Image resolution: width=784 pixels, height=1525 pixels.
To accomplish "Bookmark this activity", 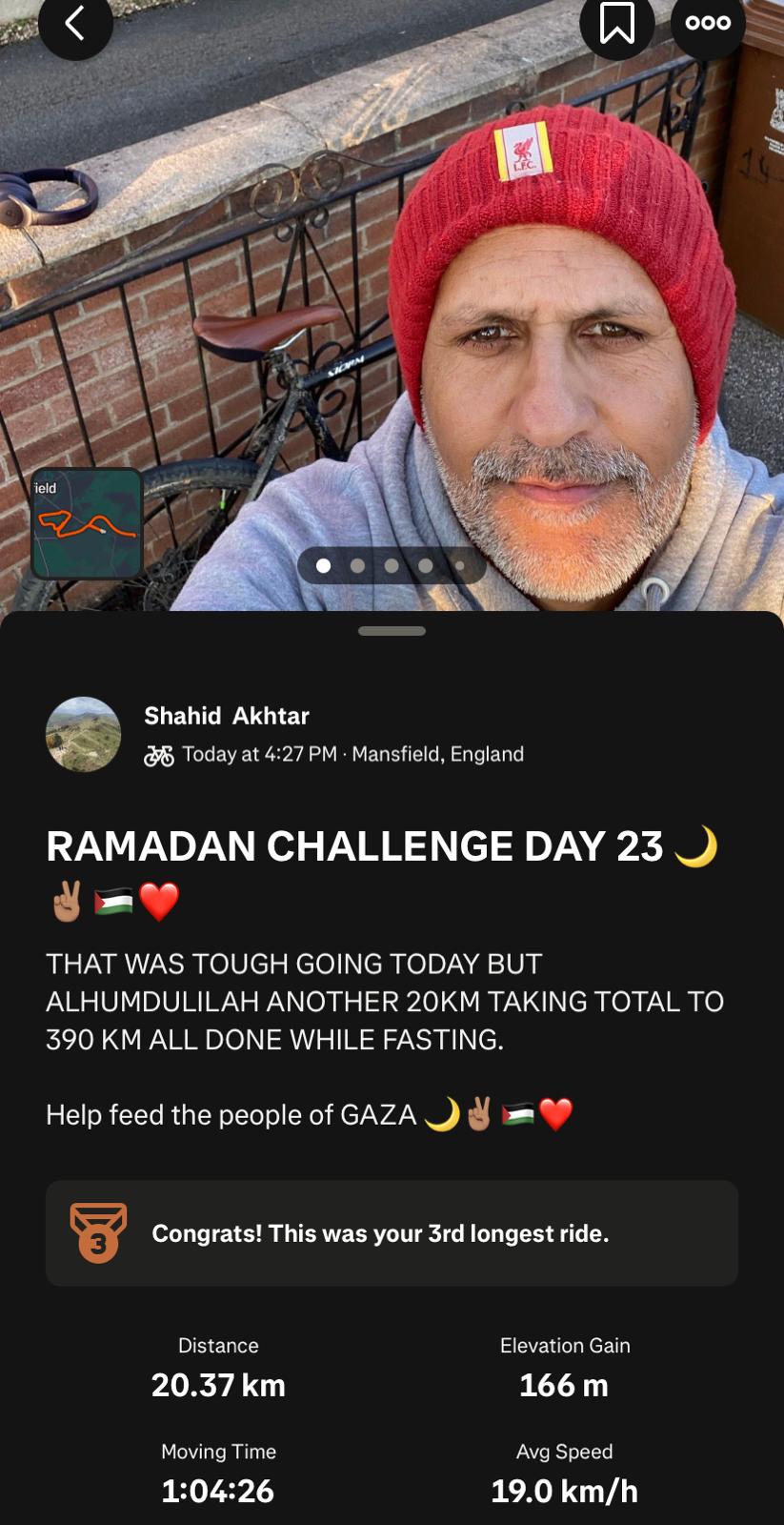I will 616,23.
